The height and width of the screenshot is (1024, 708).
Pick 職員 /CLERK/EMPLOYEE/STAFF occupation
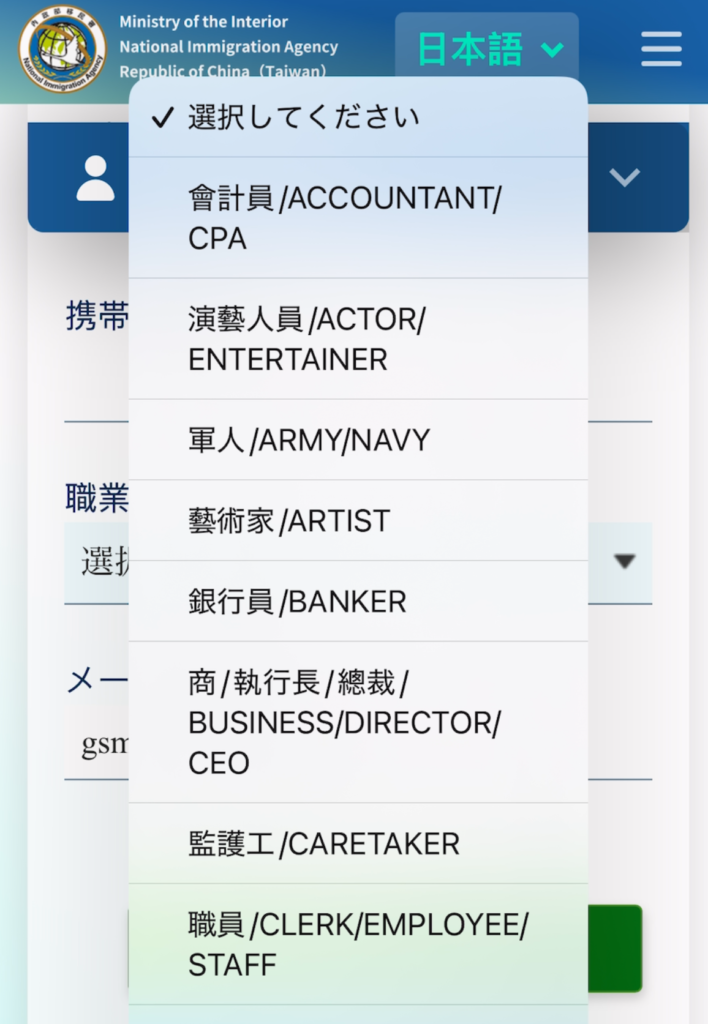(x=357, y=944)
